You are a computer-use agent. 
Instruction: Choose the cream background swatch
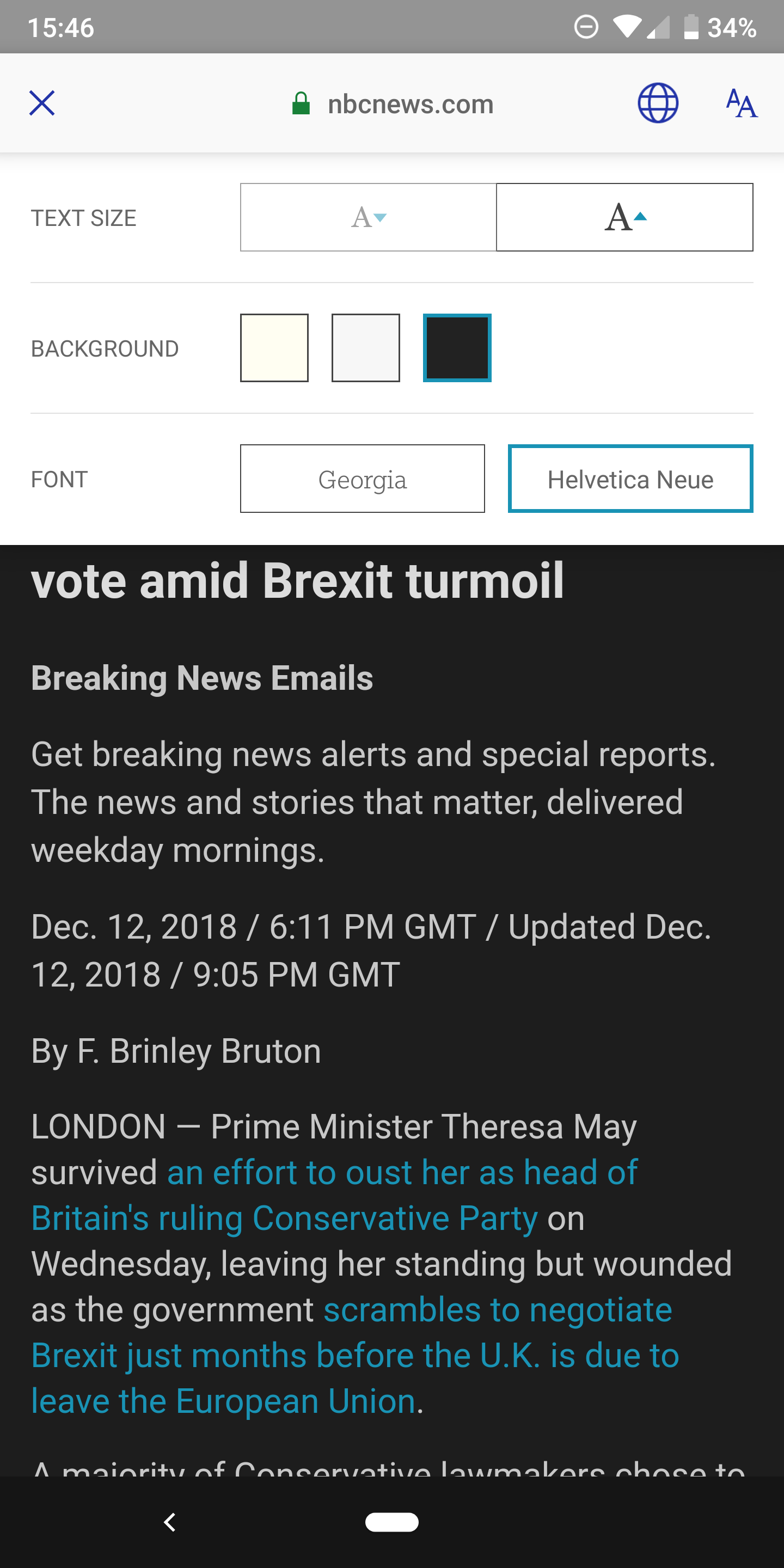pos(274,347)
